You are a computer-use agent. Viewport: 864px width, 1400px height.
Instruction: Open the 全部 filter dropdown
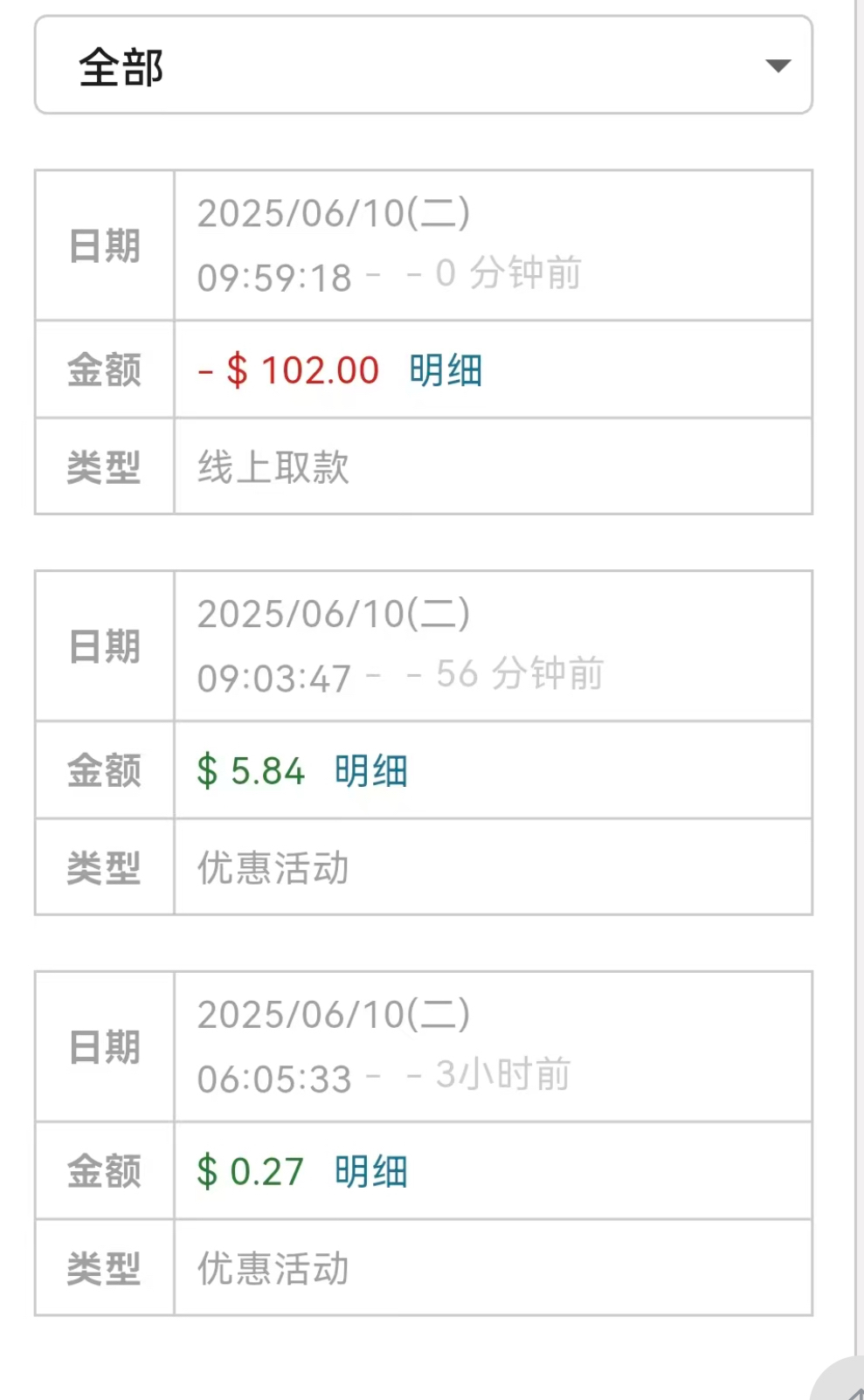tap(424, 66)
